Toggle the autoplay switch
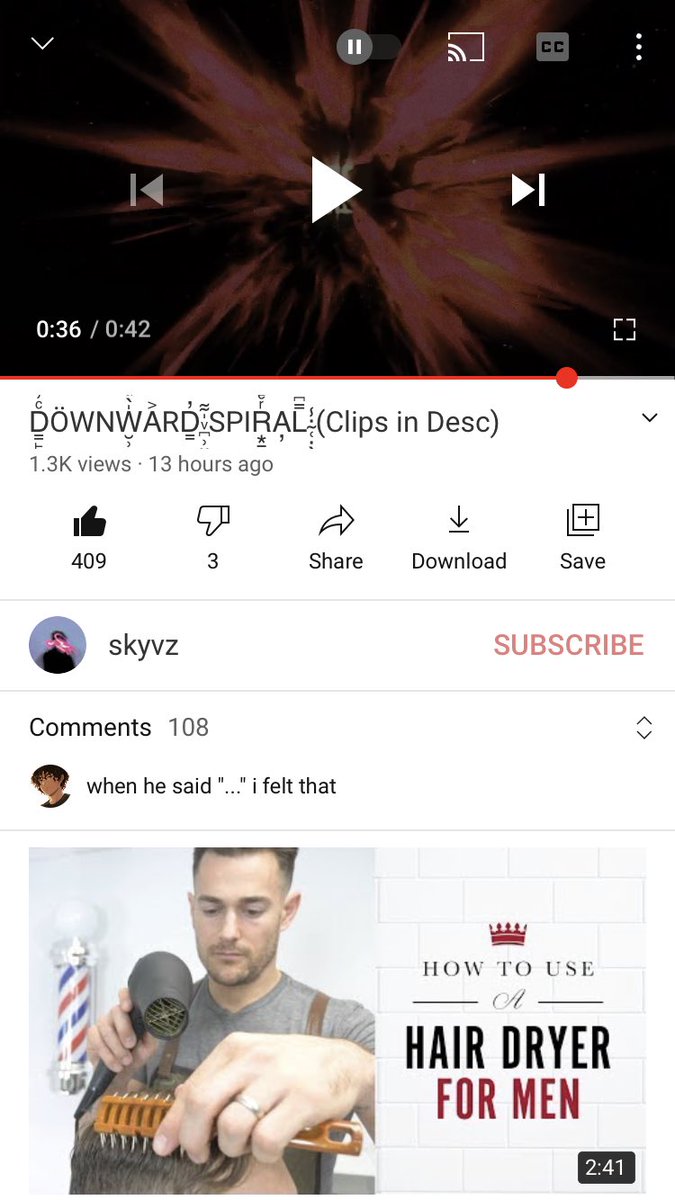675x1200 pixels. click(x=368, y=47)
